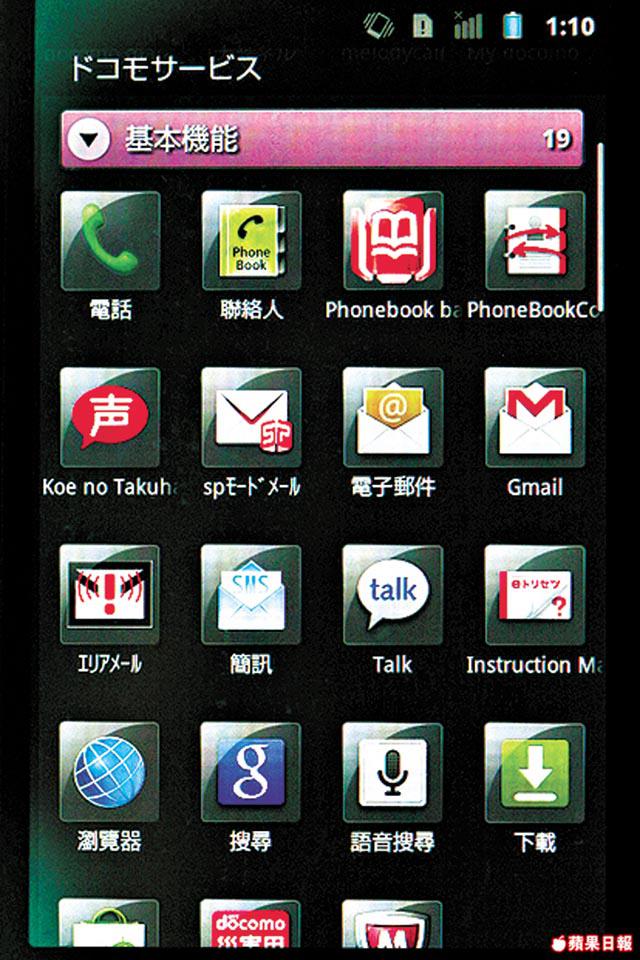
Task: Launch the Talk app
Action: coord(392,593)
